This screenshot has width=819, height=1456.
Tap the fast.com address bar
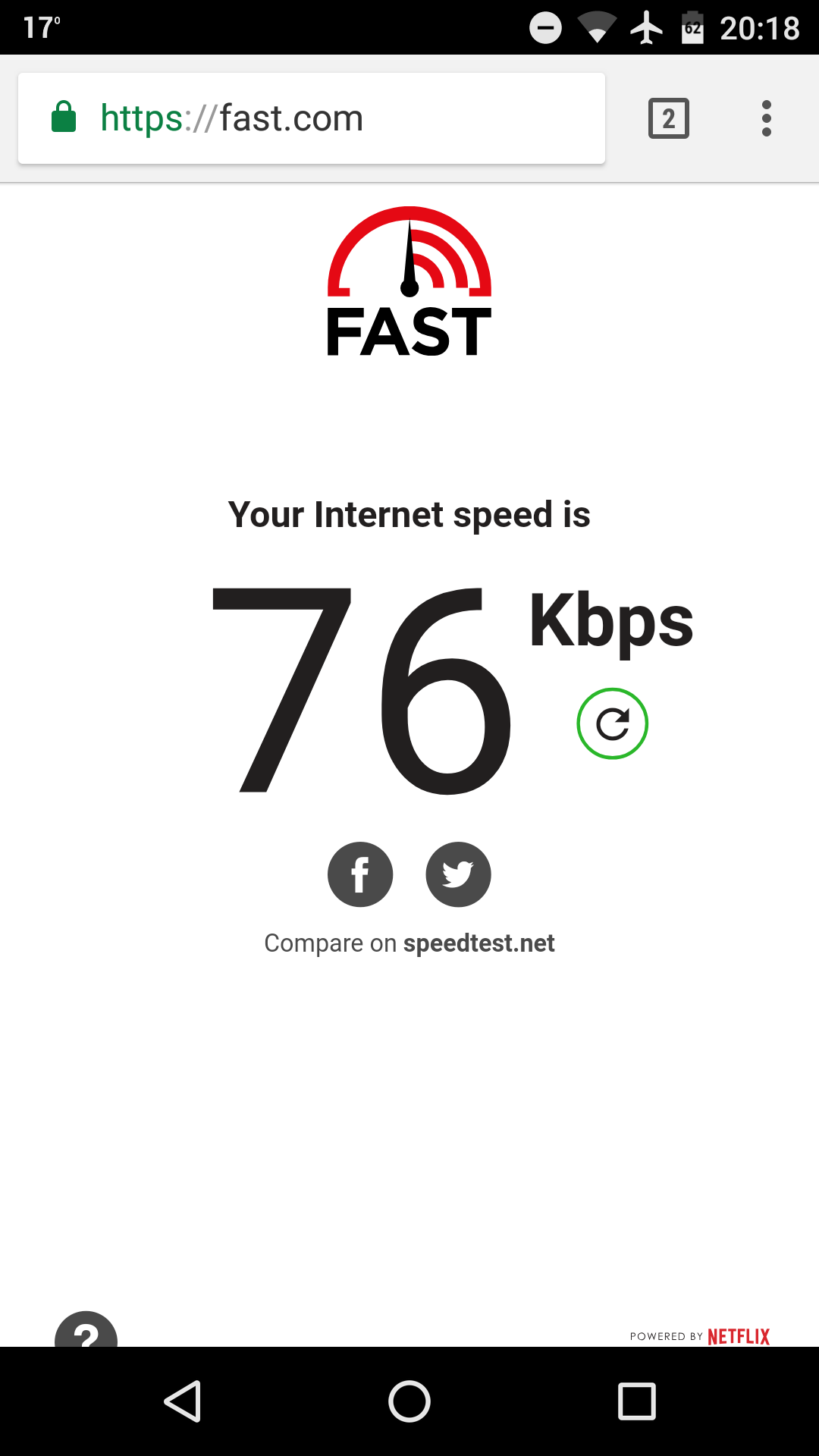[x=311, y=118]
